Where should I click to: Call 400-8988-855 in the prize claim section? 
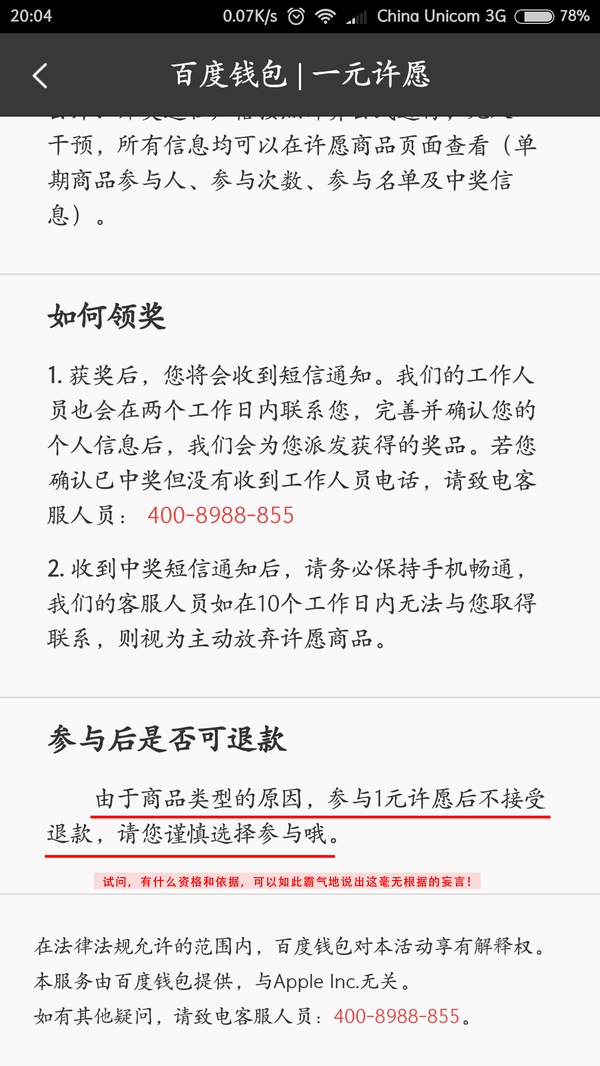click(x=221, y=515)
